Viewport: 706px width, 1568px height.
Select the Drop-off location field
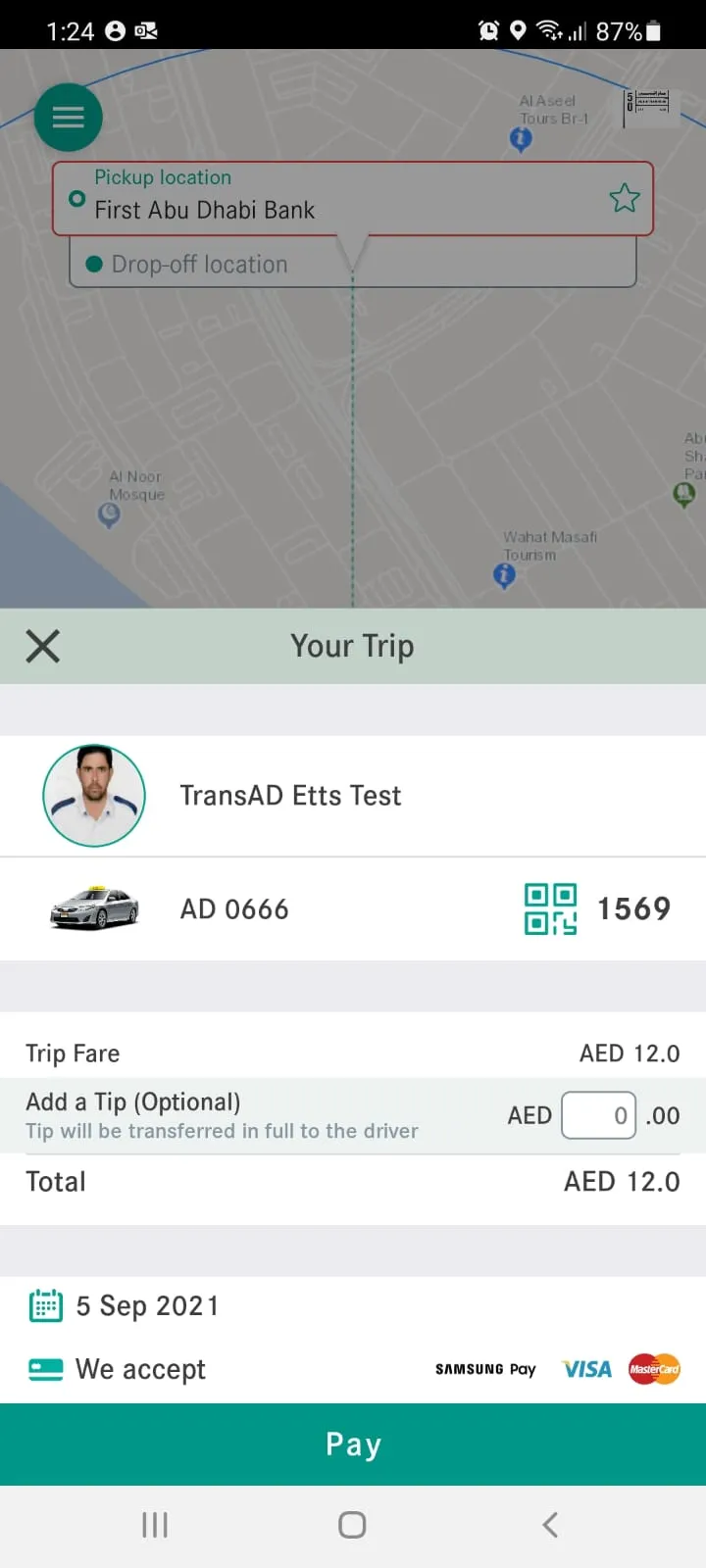(x=294, y=264)
